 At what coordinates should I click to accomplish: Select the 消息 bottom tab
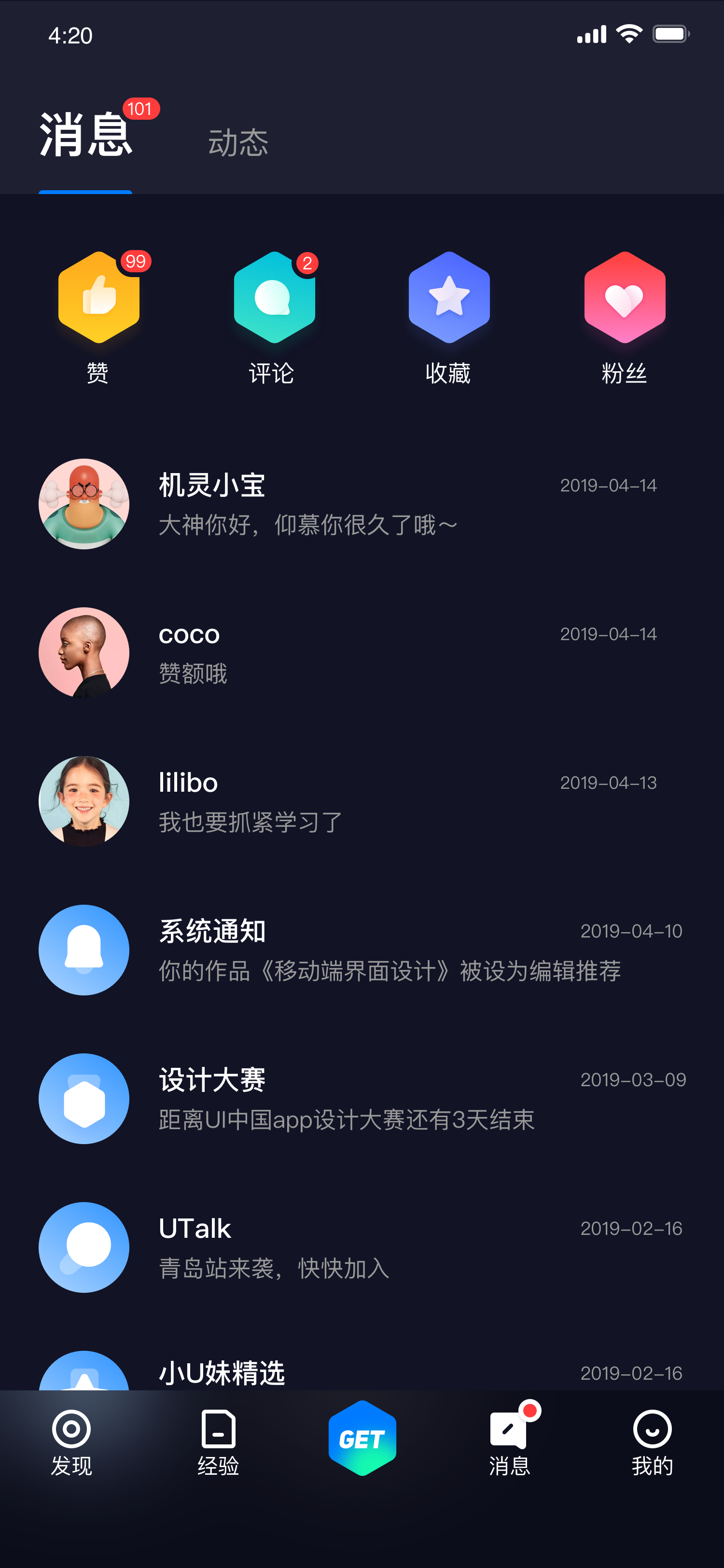(x=510, y=1442)
